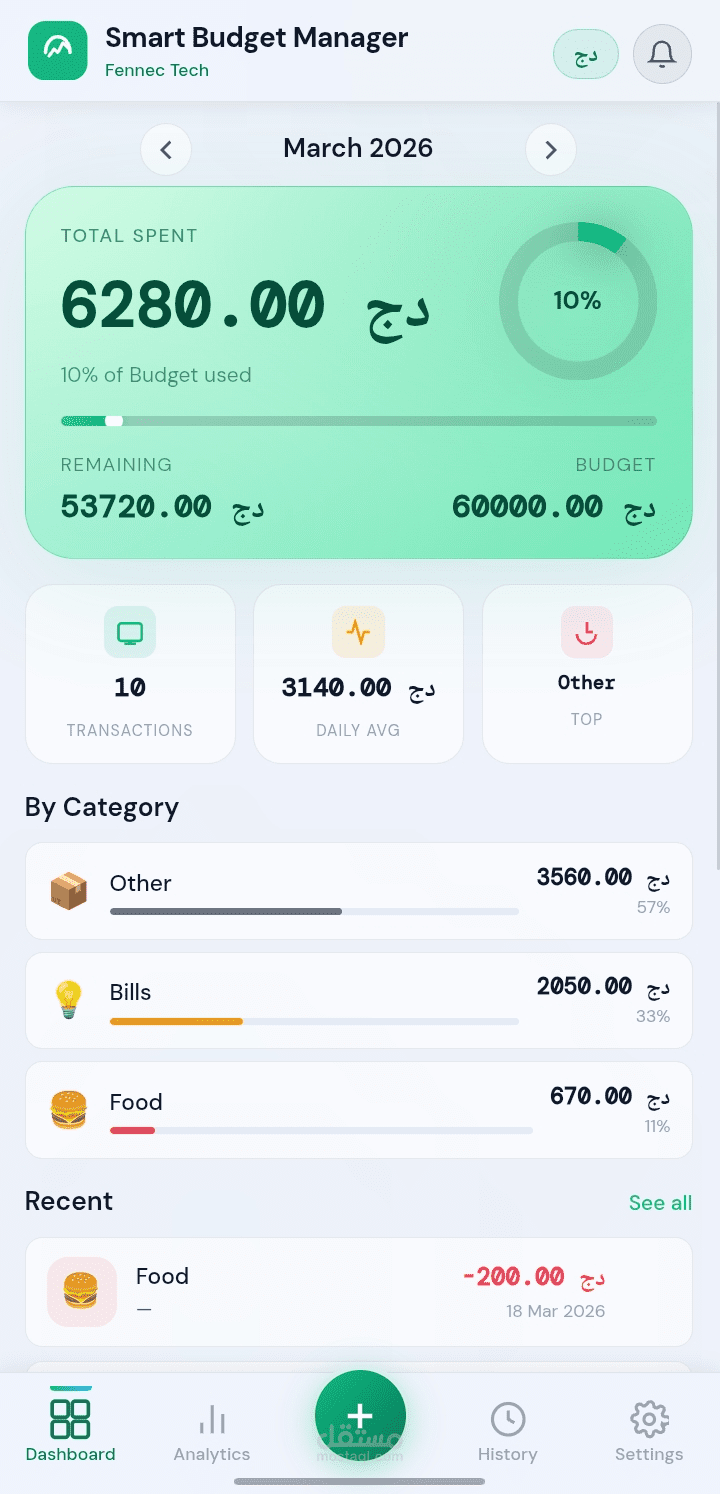Open the Food category row

tap(358, 1110)
